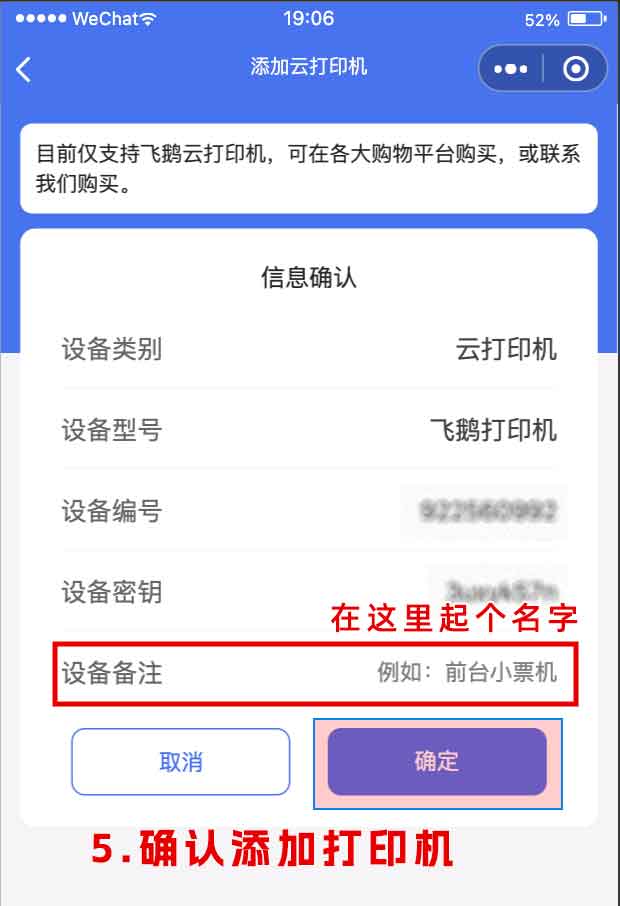Go back using the top-left arrow
The image size is (620, 906).
(24, 69)
